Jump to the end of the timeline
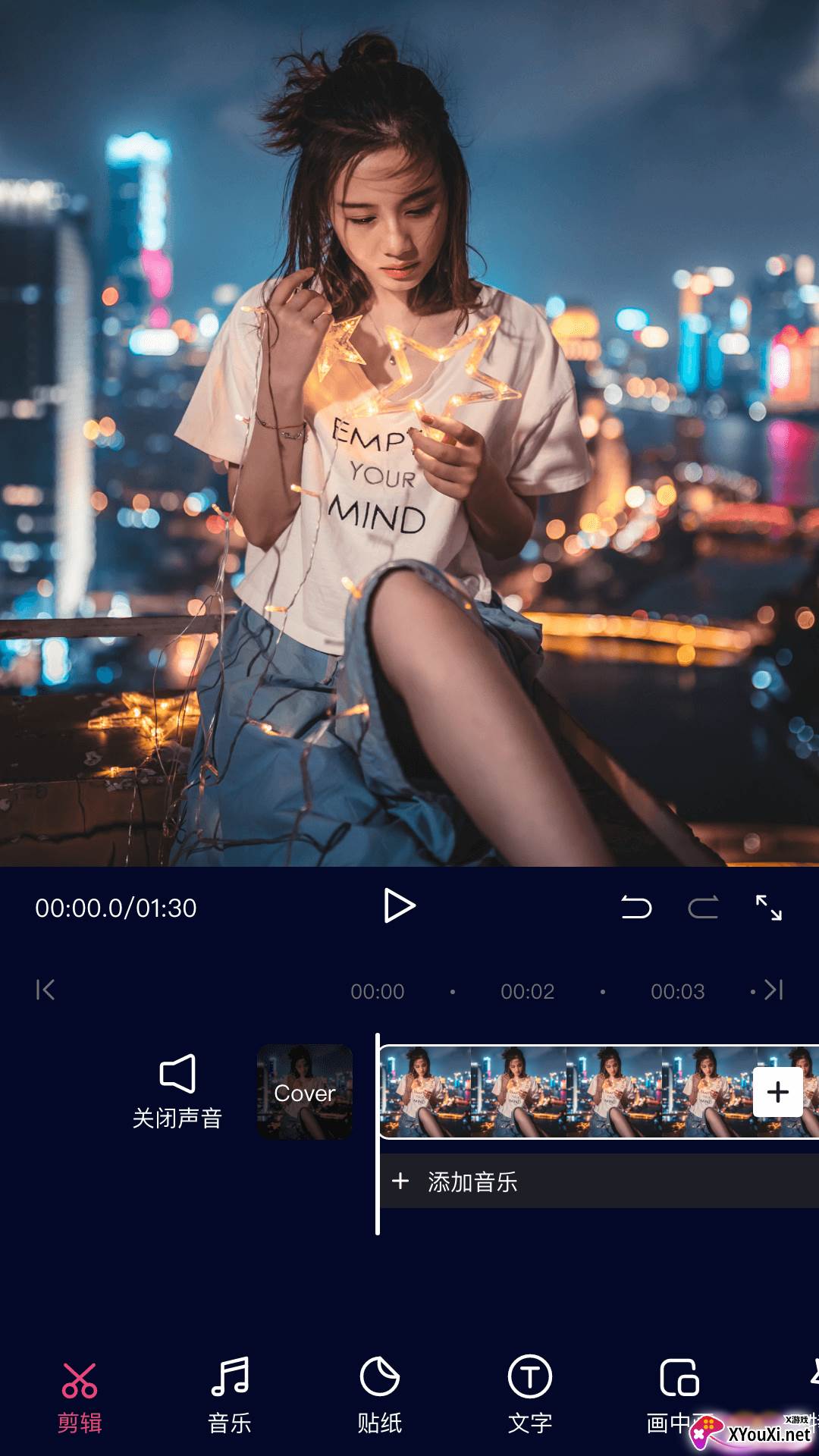 pos(773,990)
